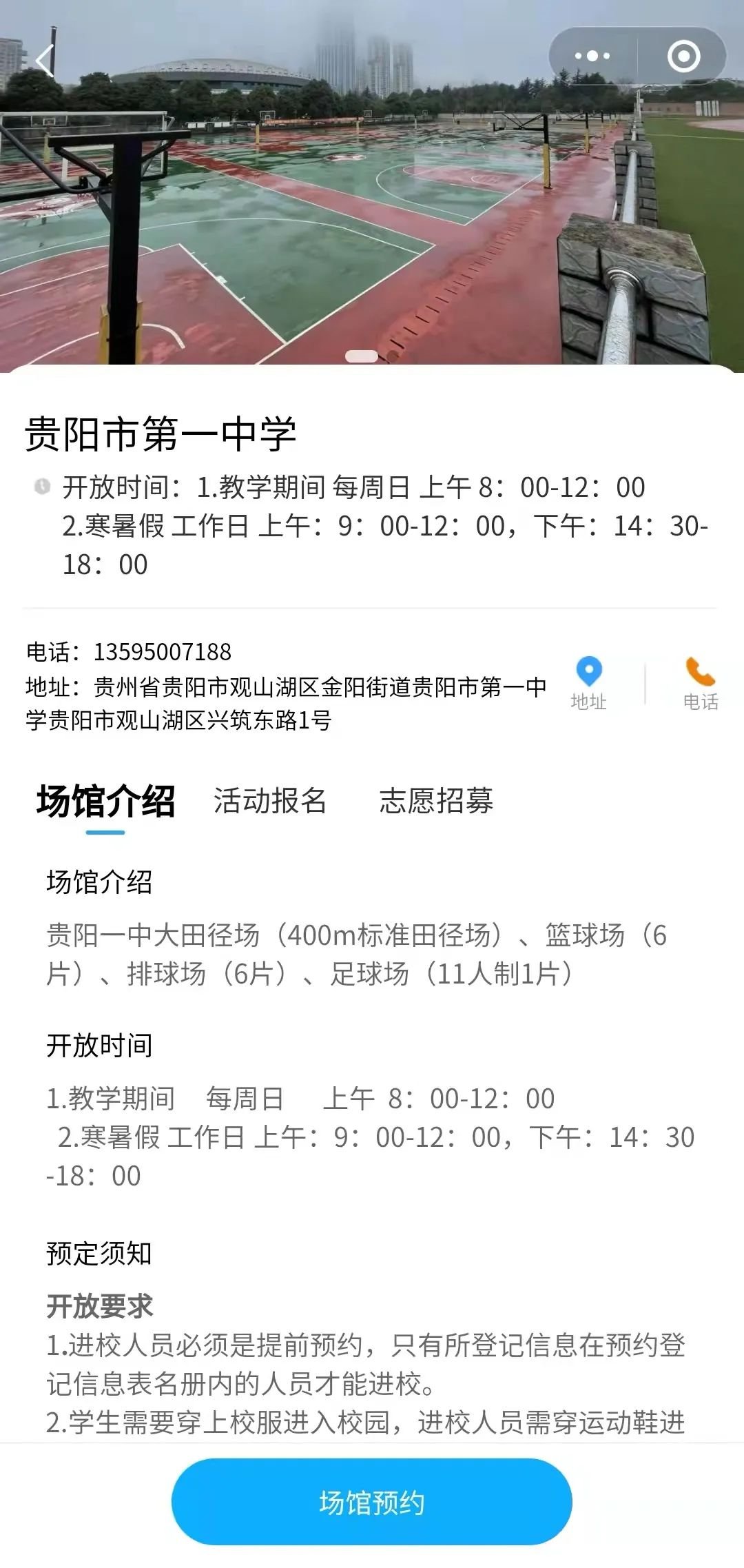Open the 地址 map location icon
The width and height of the screenshot is (744, 1568).
point(588,682)
